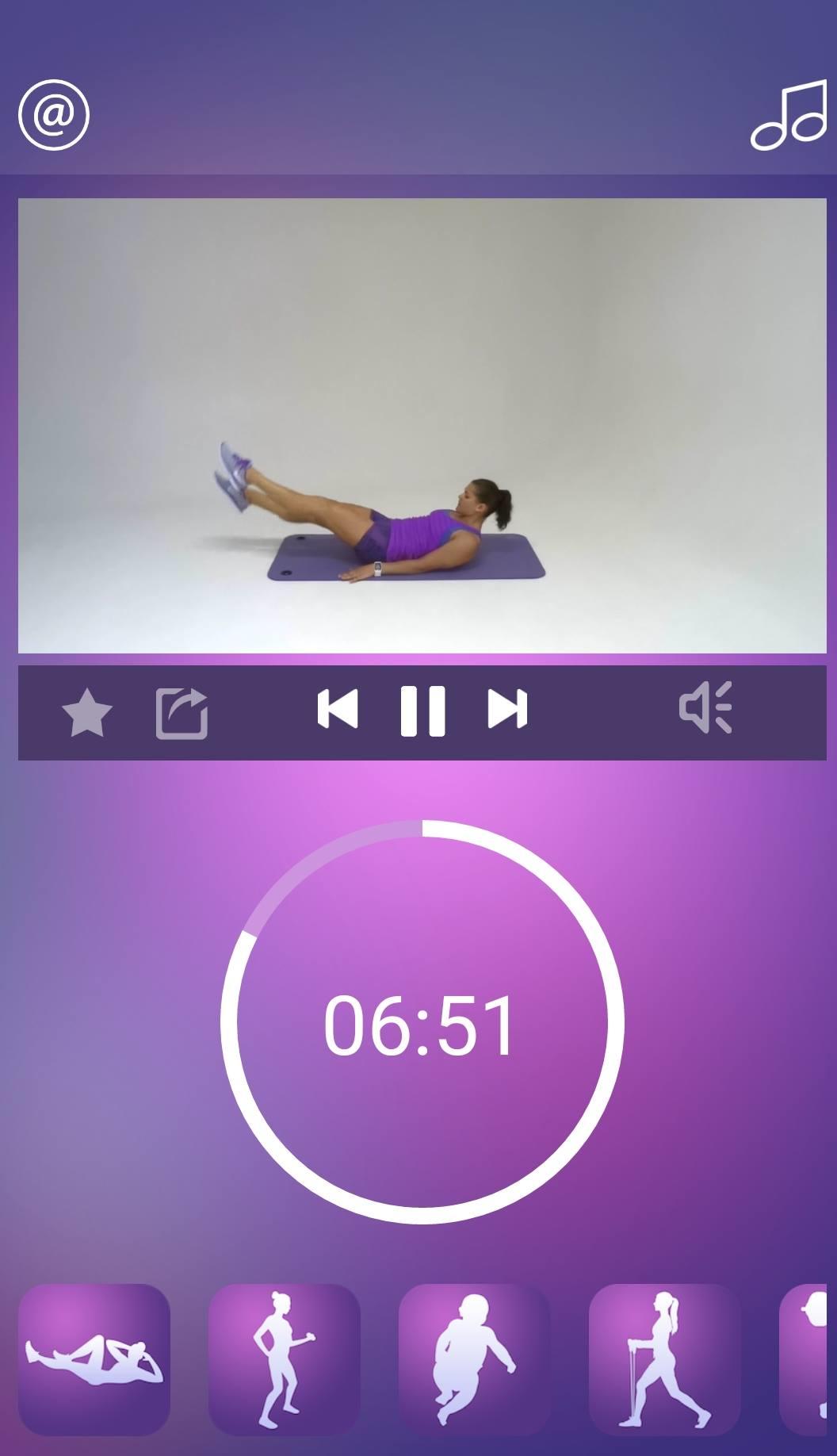Mark this exercise as favorite with star
The image size is (837, 1456).
[86, 712]
